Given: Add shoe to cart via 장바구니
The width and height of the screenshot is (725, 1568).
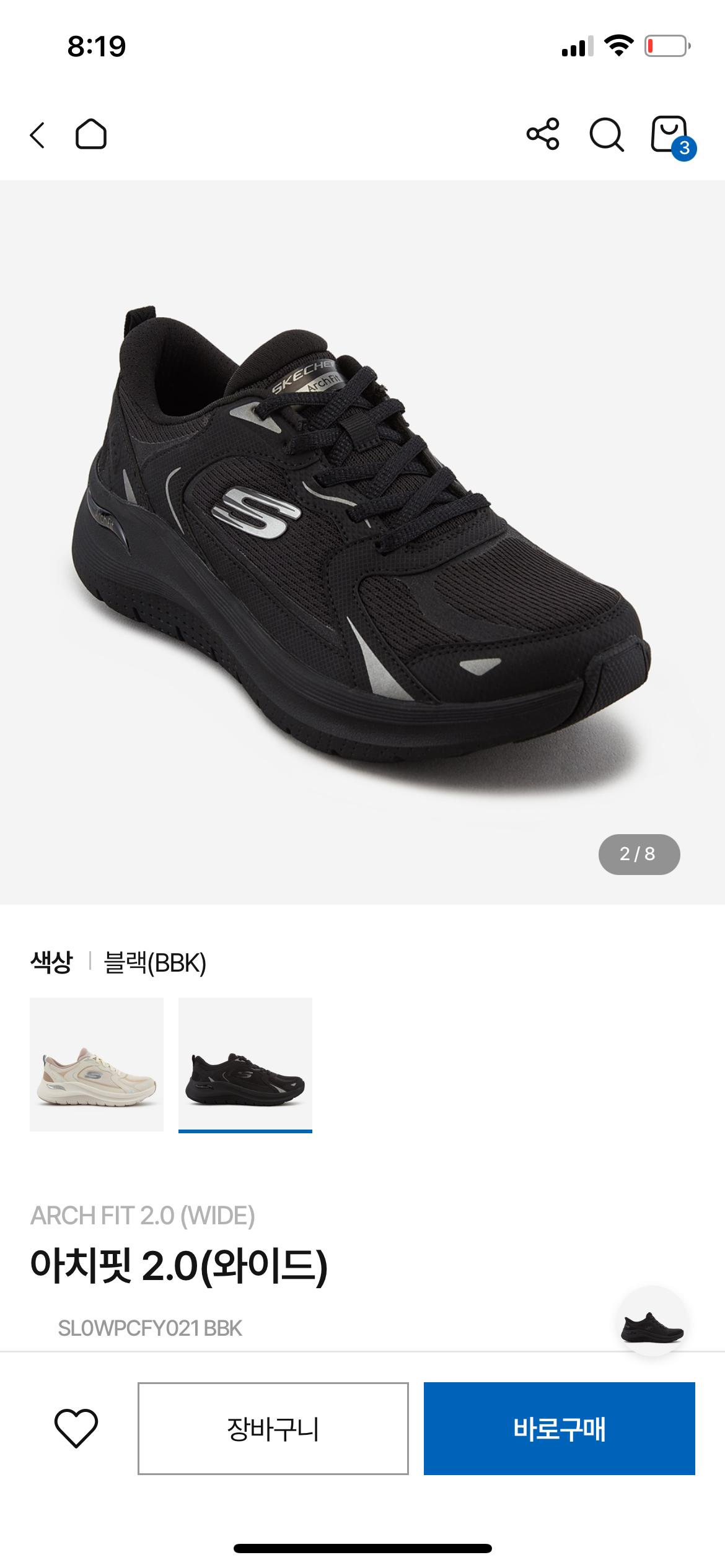Looking at the screenshot, I should coord(273,1428).
